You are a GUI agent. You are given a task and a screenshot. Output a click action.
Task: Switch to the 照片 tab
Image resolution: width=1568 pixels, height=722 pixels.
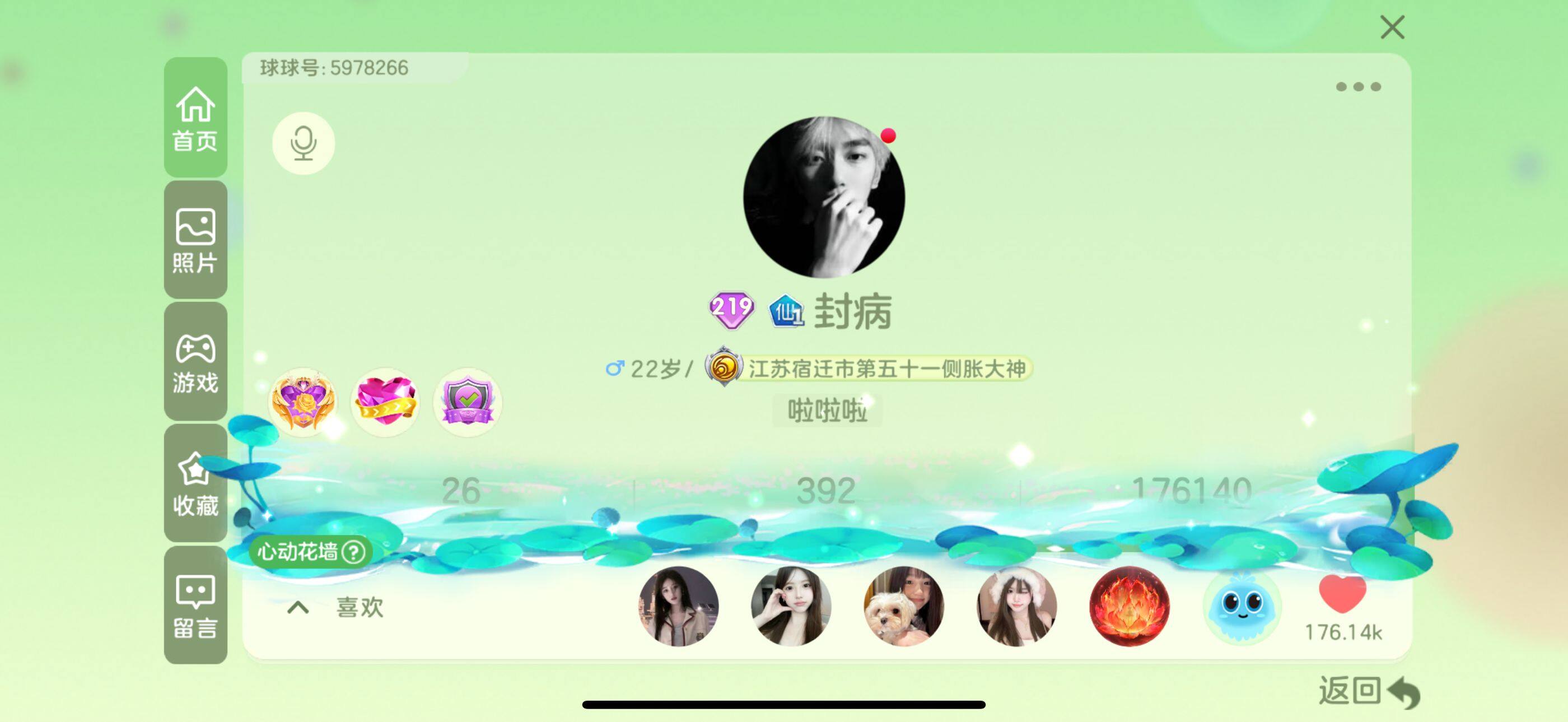(x=195, y=240)
